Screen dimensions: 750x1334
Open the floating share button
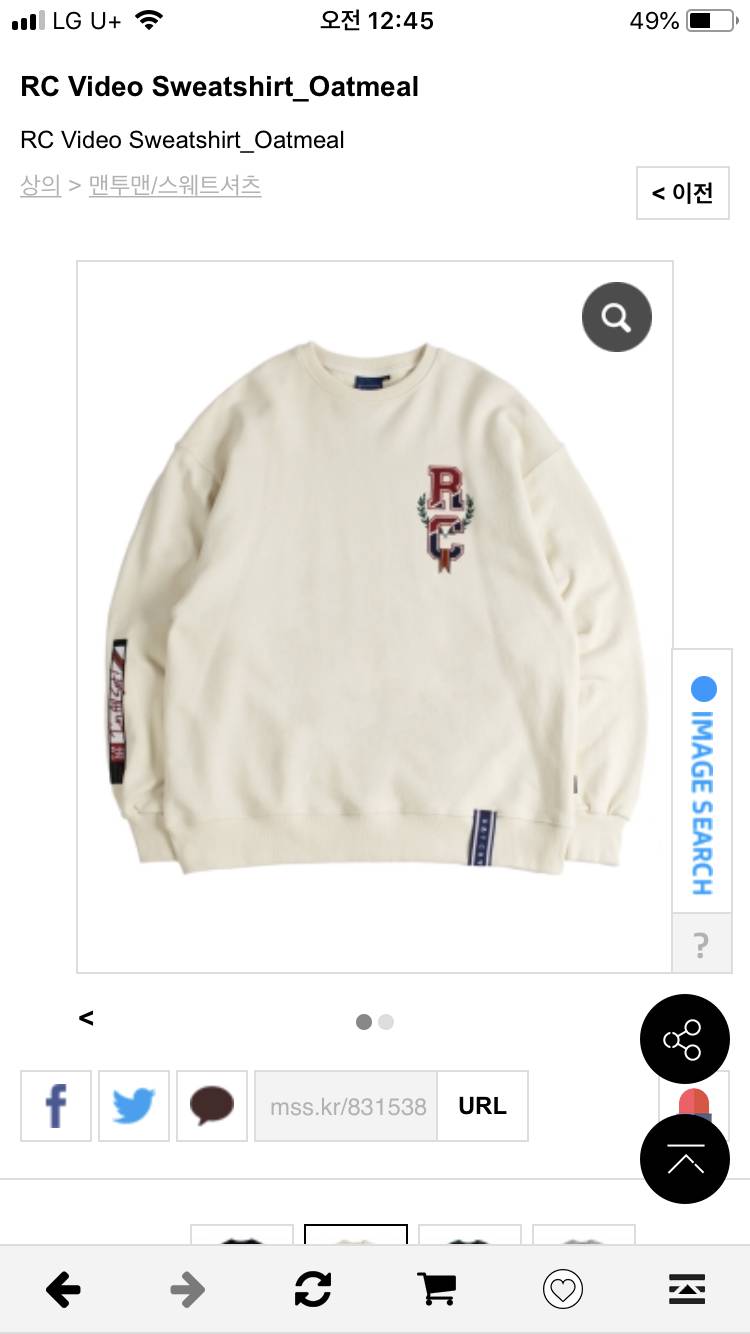(x=684, y=1040)
